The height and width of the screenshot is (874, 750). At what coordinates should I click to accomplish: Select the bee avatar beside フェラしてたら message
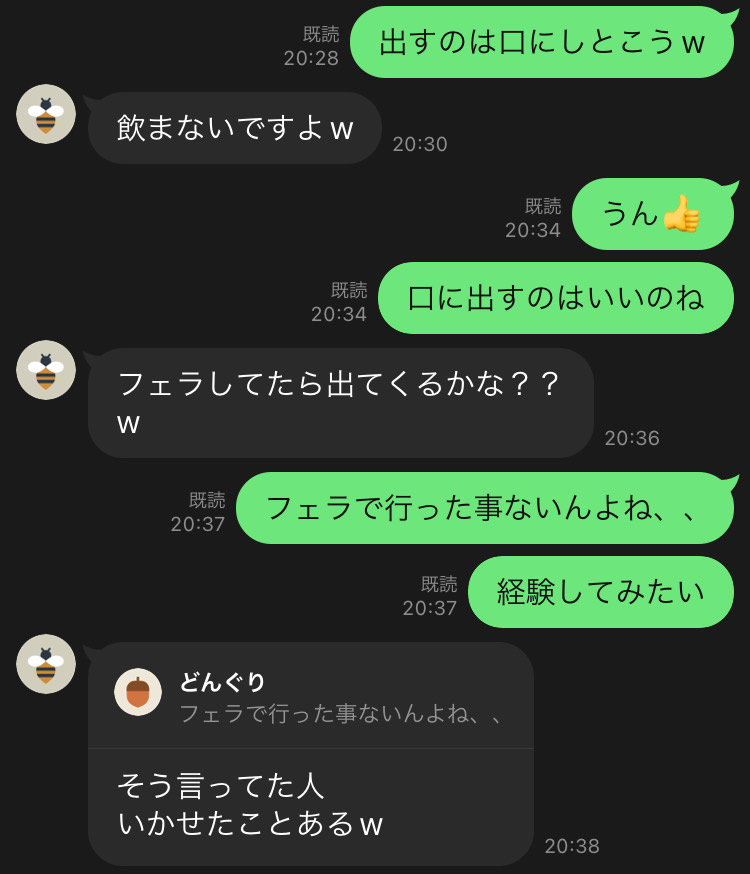[45, 373]
